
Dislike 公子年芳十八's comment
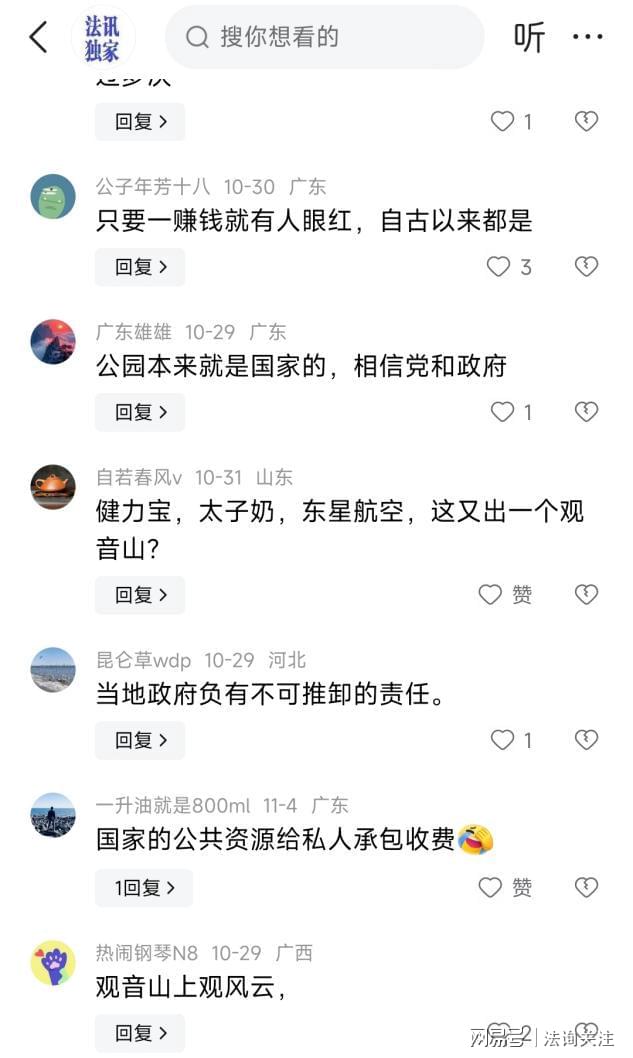click(x=586, y=267)
